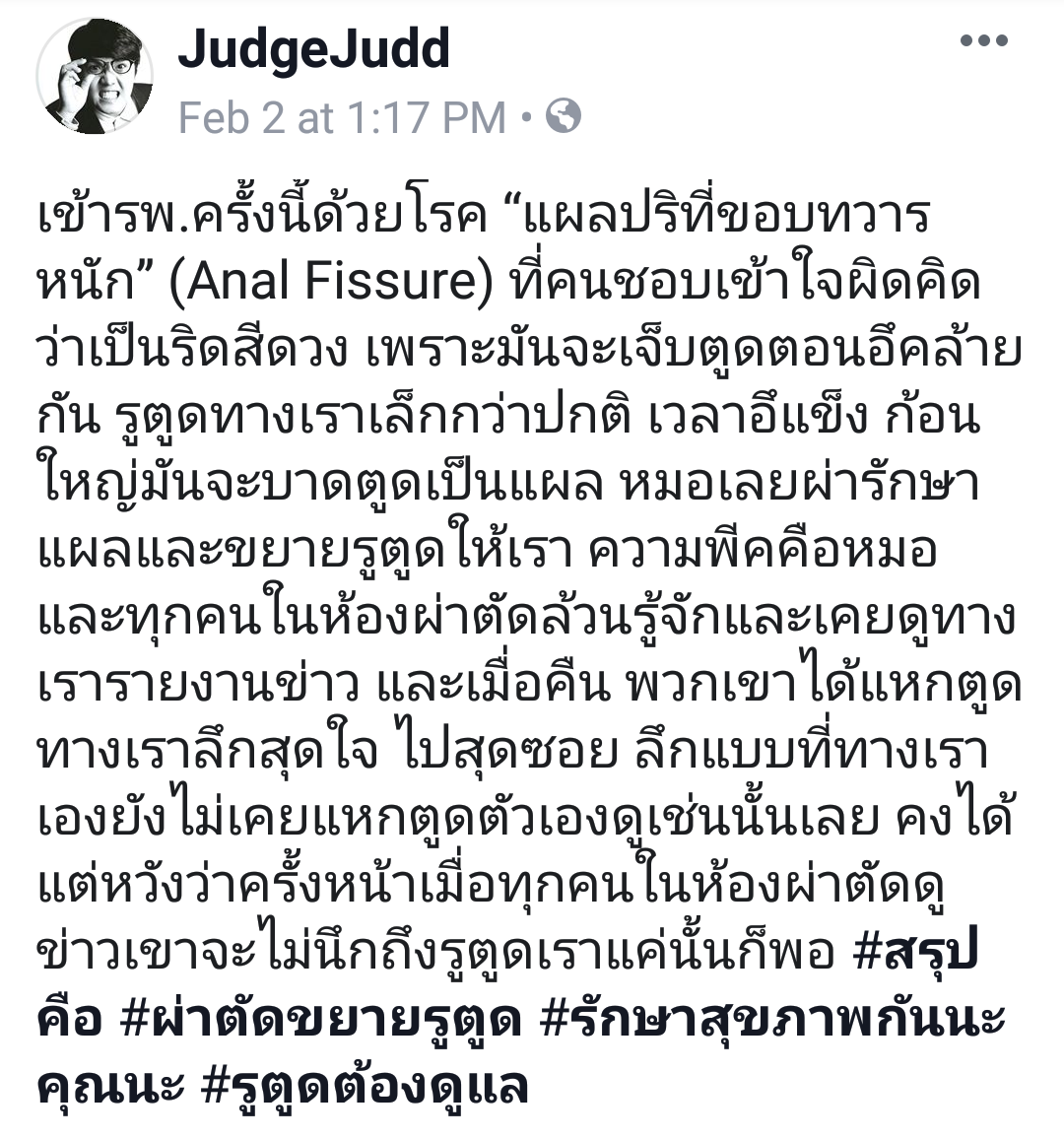Image resolution: width=1064 pixels, height=1139 pixels.
Task: Open the JudgeJudd page name
Action: point(313,49)
